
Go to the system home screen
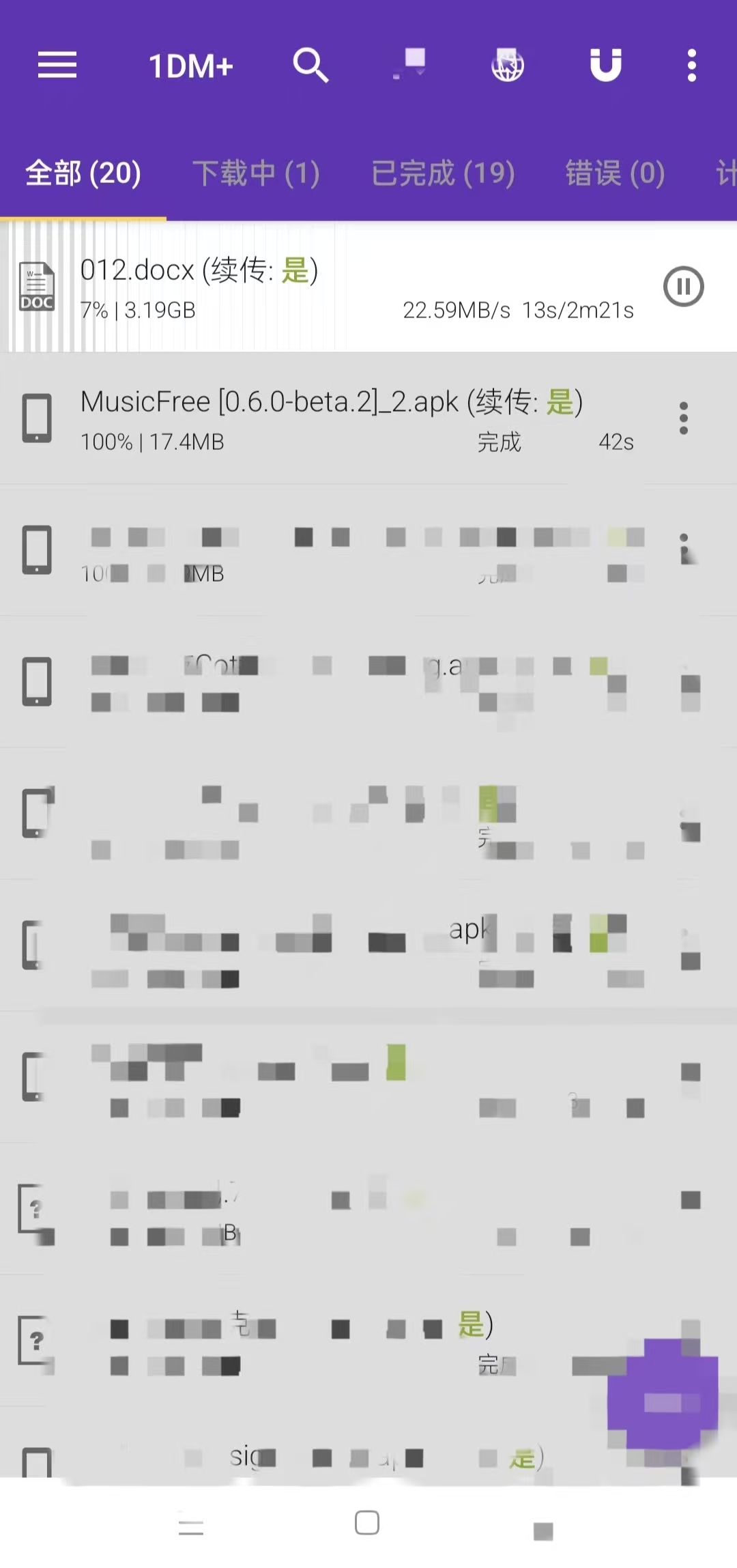click(x=367, y=1523)
